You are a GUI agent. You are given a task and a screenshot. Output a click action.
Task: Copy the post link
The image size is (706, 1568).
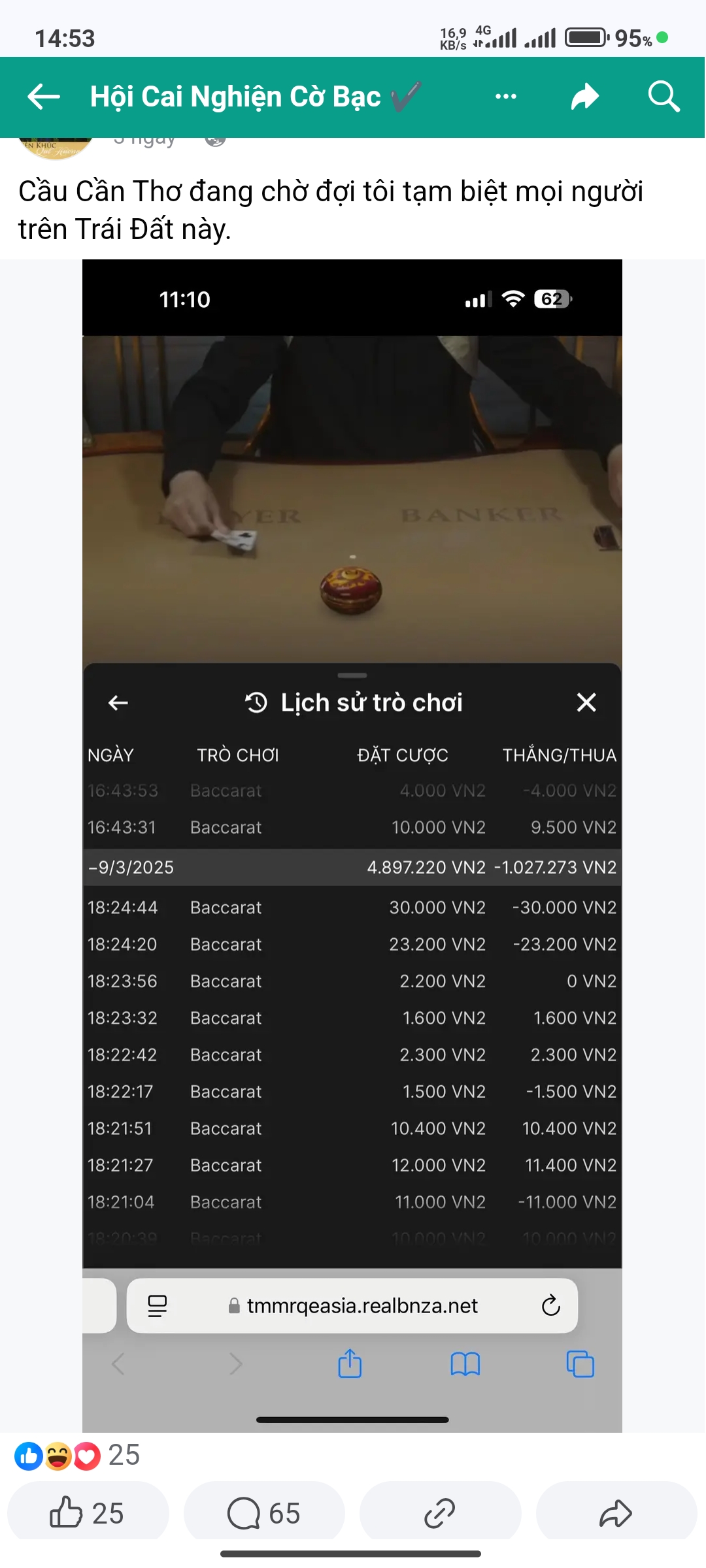(x=440, y=1513)
